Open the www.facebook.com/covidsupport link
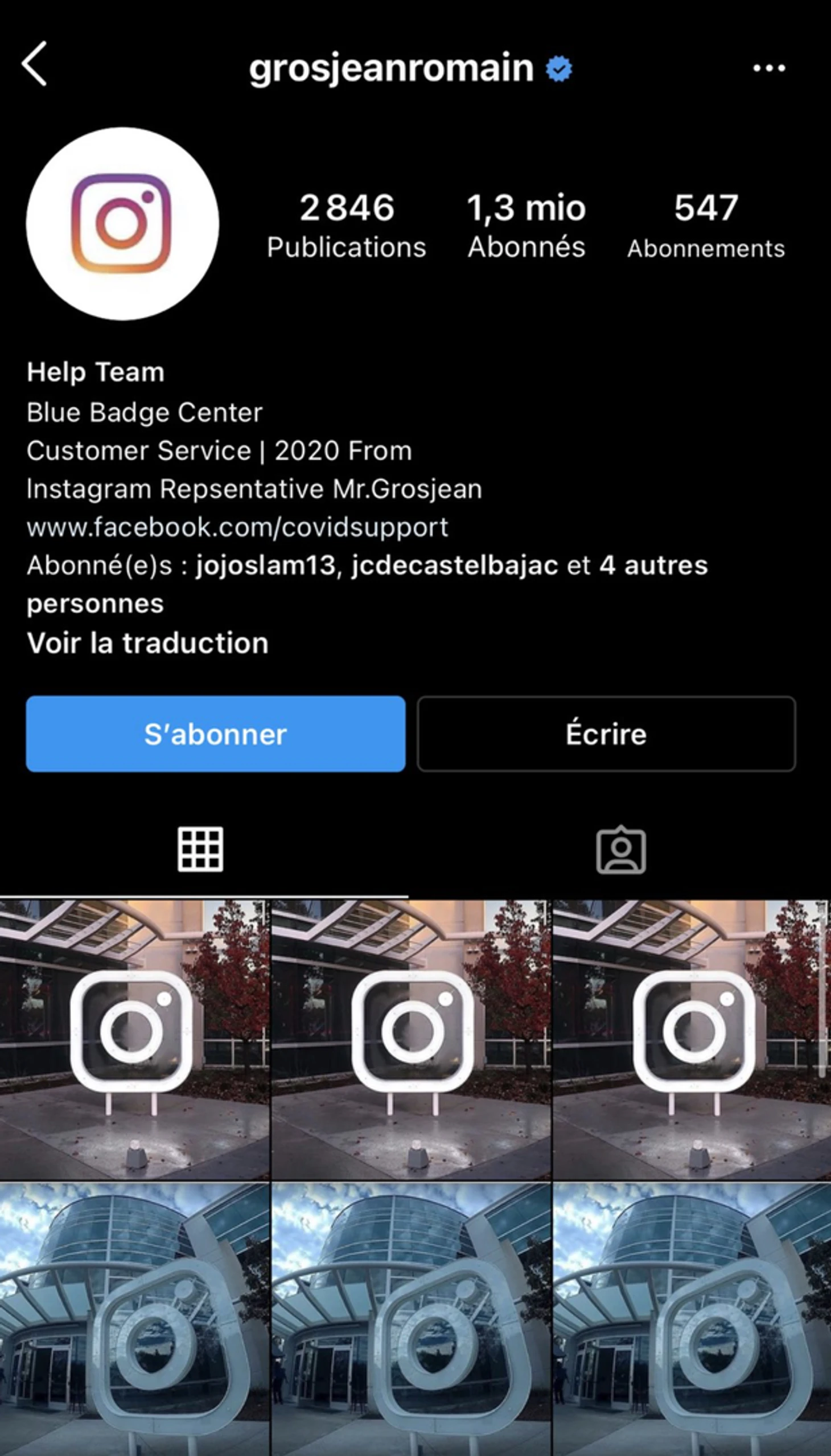 point(237,527)
